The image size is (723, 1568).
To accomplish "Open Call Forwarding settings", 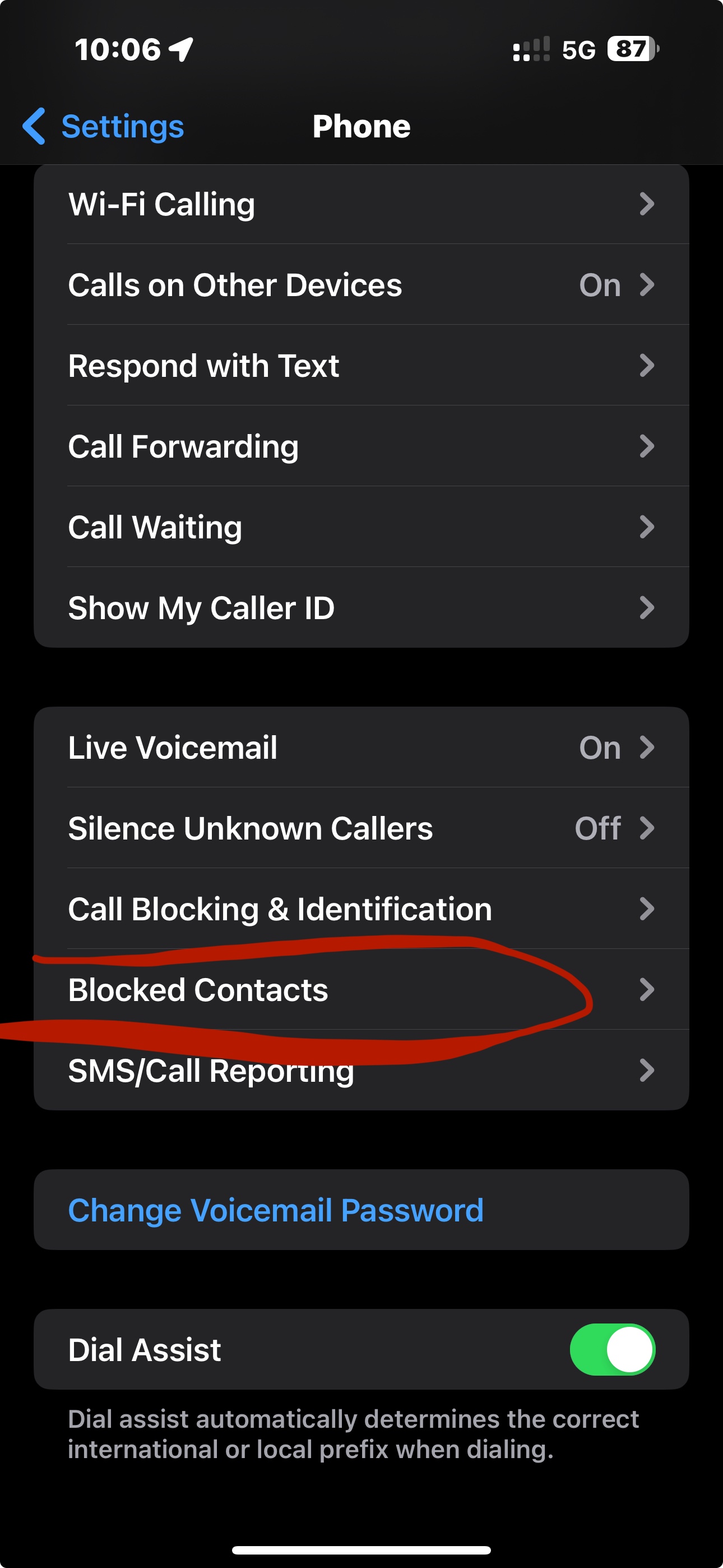I will click(x=361, y=447).
